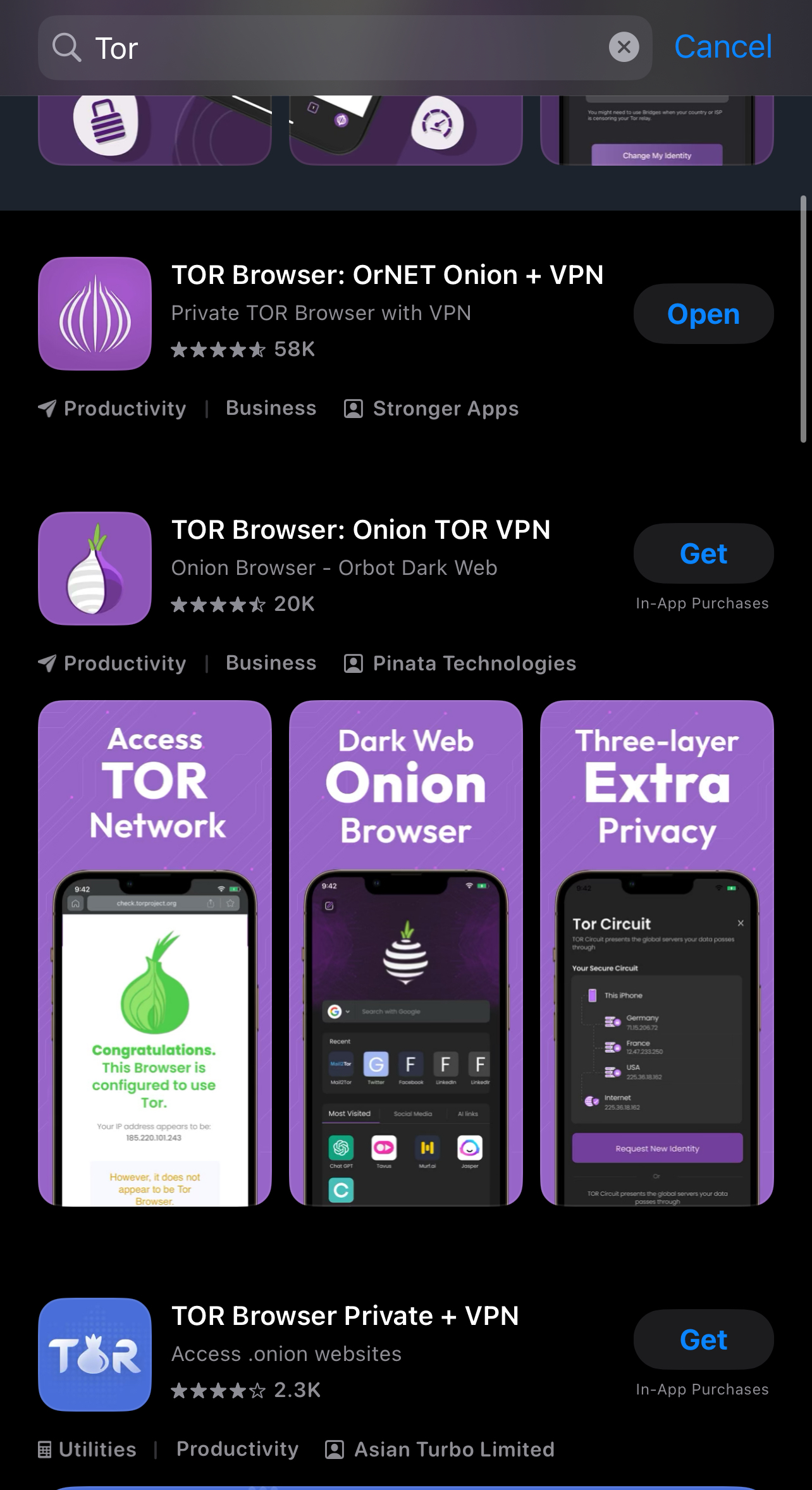
Task: Get TOR Browser: Onion TOR VPN
Action: (703, 554)
